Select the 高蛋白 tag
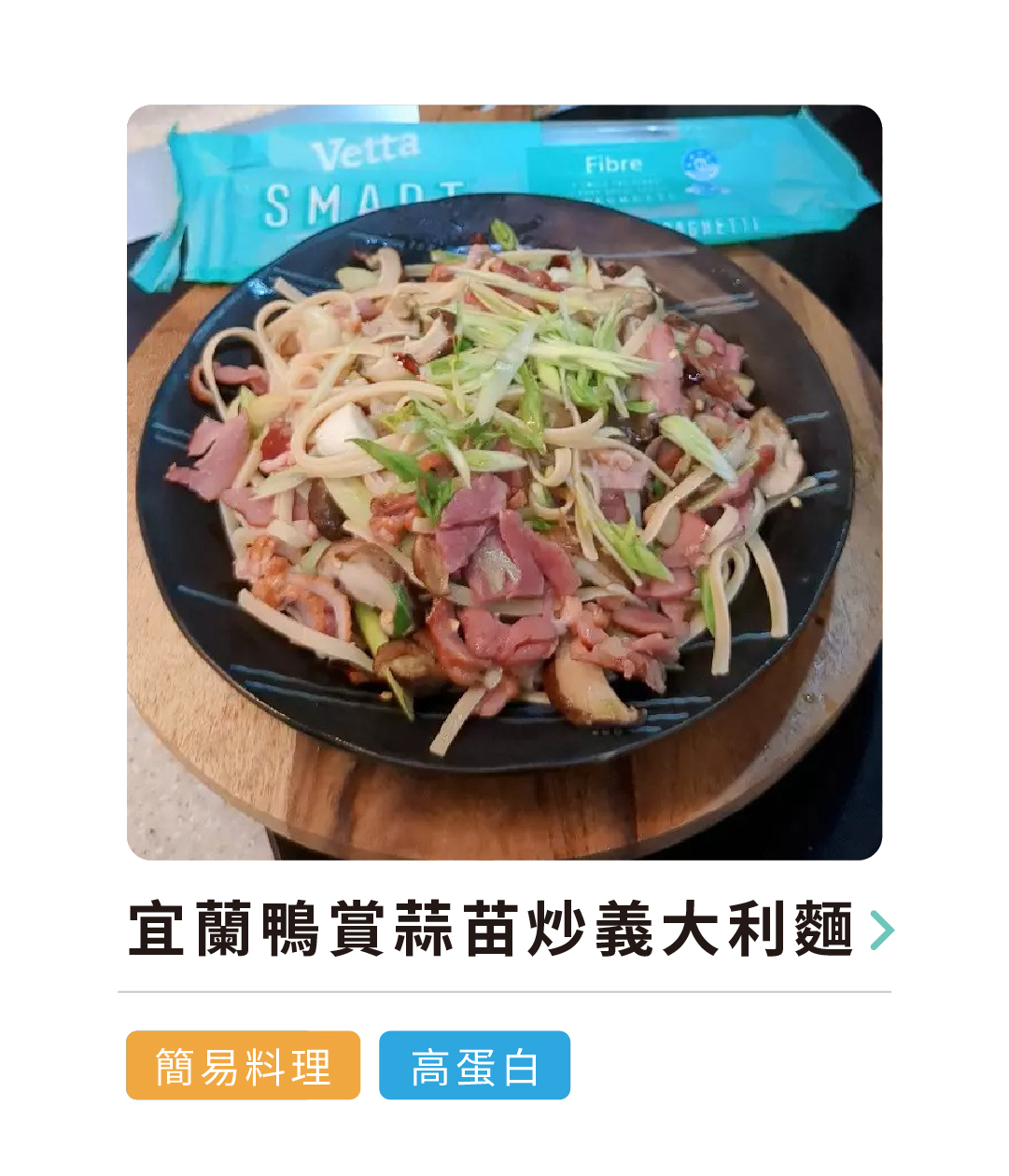Viewport: 1009px width, 1176px height. coord(474,1066)
